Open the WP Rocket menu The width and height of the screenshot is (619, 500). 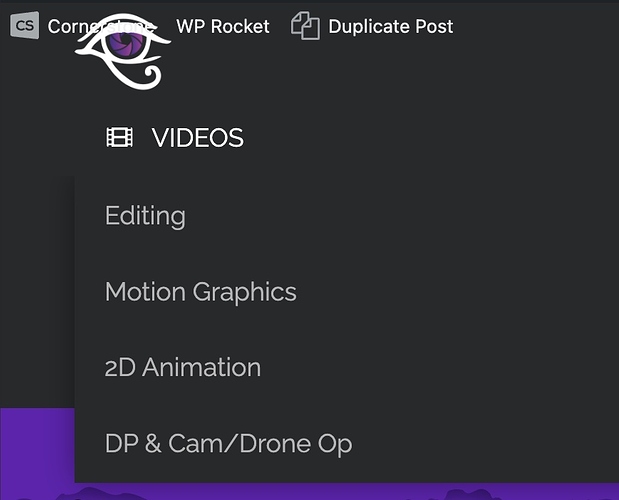pyautogui.click(x=222, y=26)
